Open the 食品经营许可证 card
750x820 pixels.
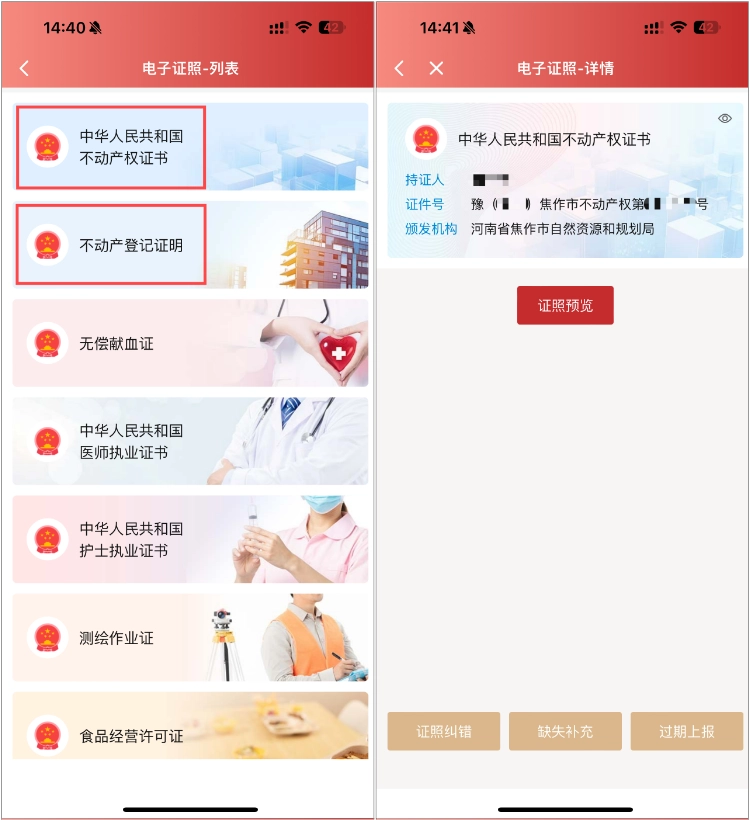[x=190, y=728]
